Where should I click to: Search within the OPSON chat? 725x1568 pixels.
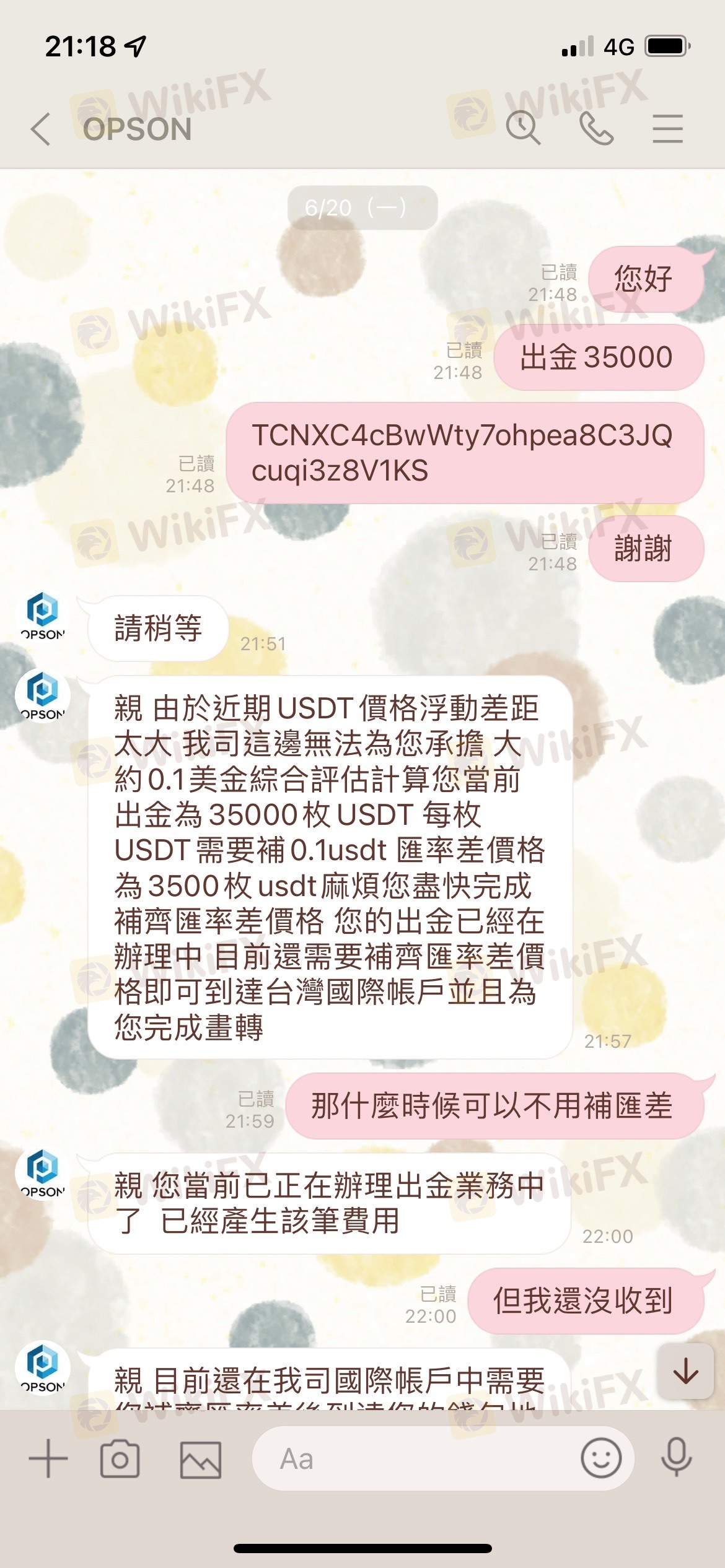point(523,128)
